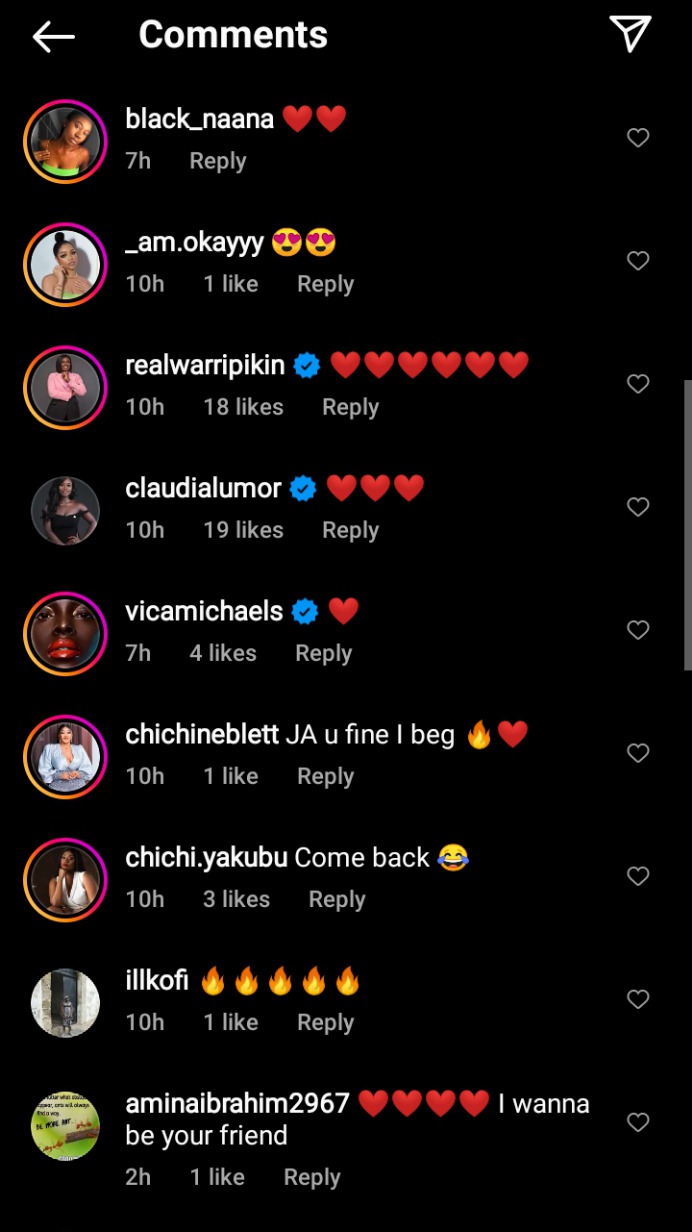Like _am.okayyy's comment
Image resolution: width=692 pixels, height=1232 pixels.
638,261
